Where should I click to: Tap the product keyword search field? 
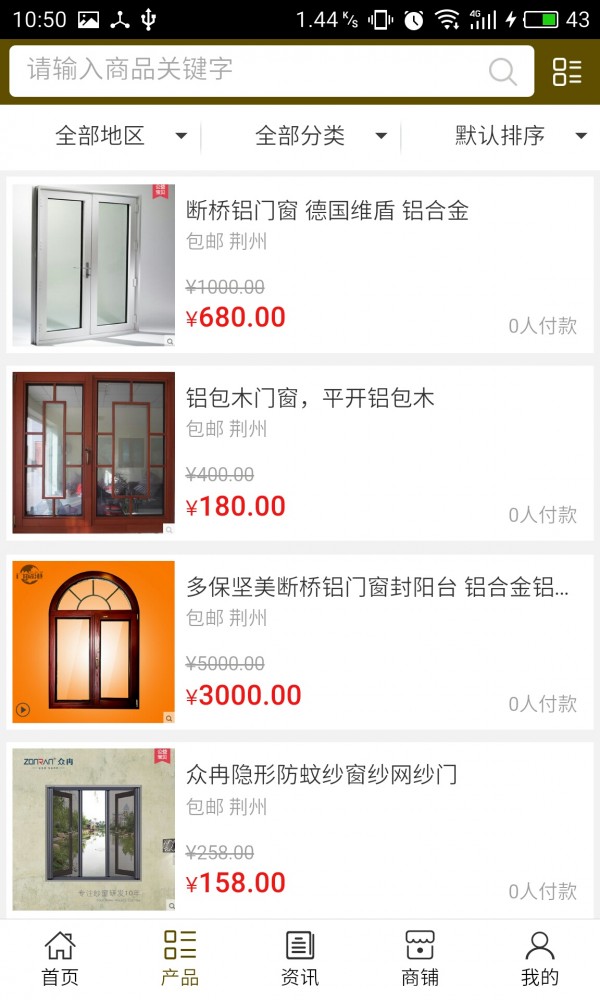(250, 70)
